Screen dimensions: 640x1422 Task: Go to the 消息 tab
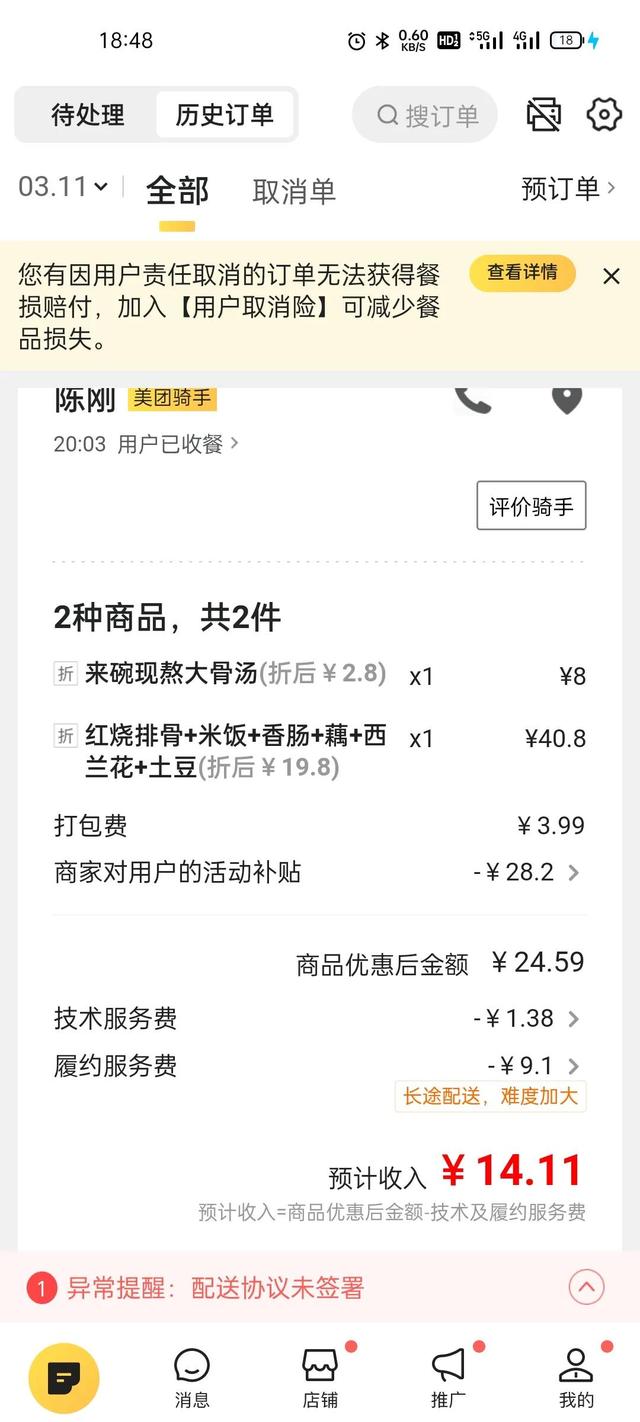[192, 1378]
